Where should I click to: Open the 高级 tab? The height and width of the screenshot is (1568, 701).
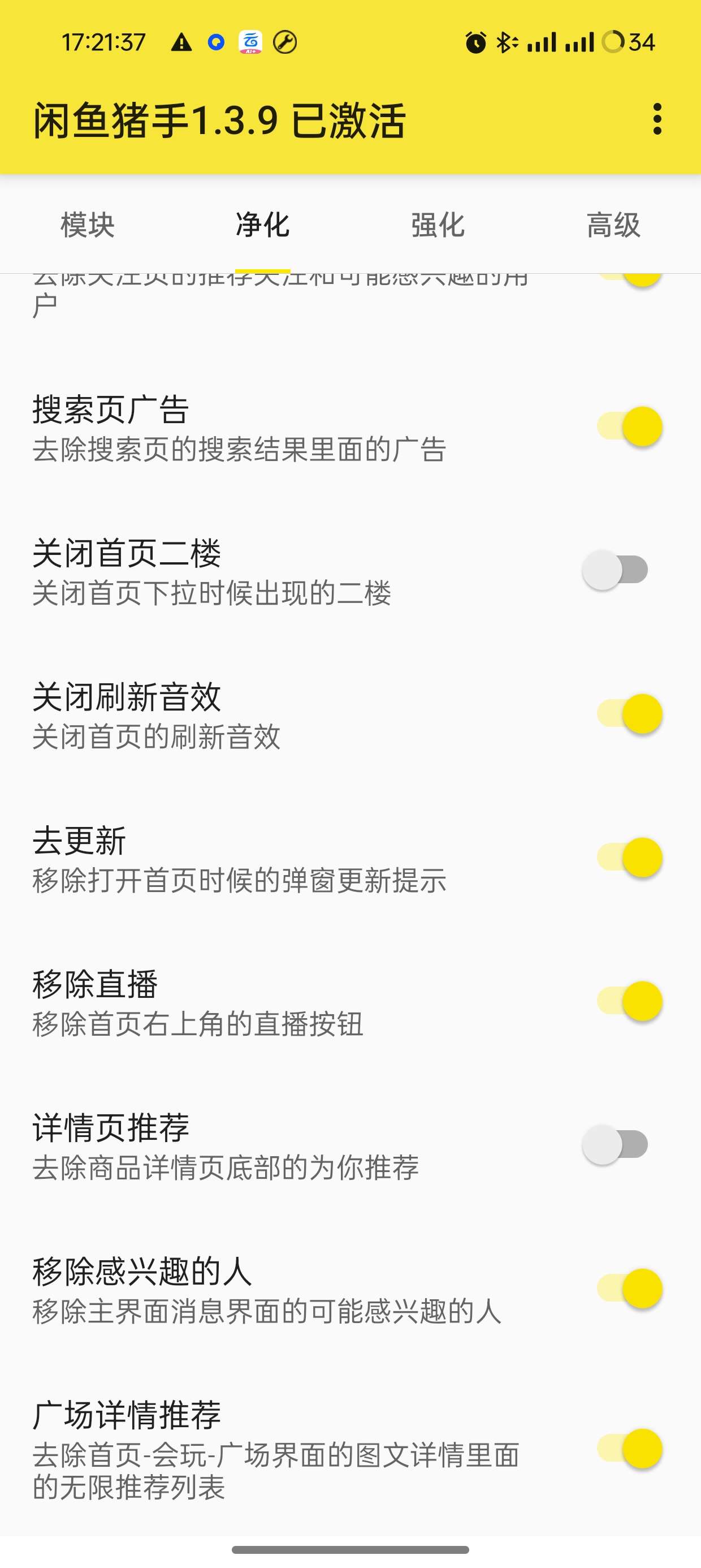point(613,225)
